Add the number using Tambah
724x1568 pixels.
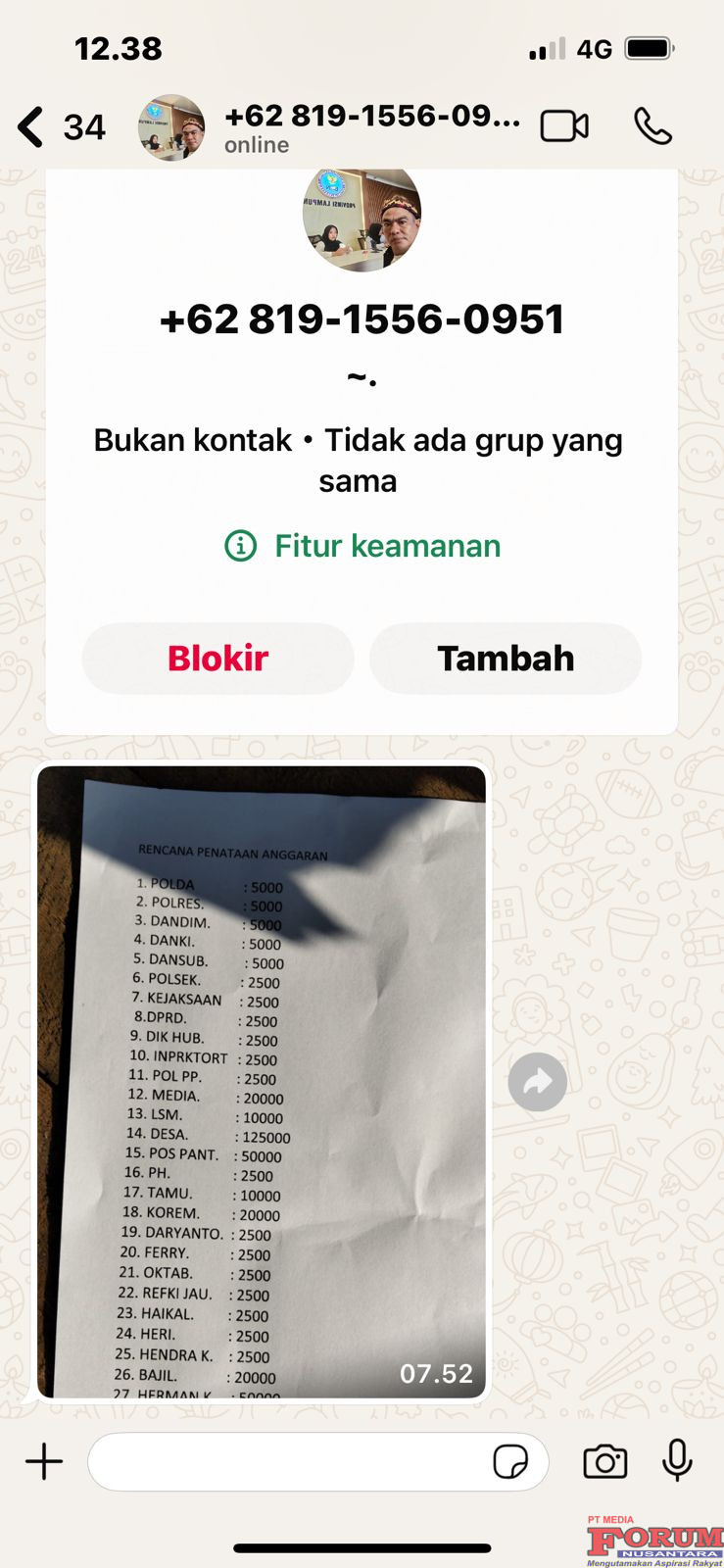tap(506, 659)
